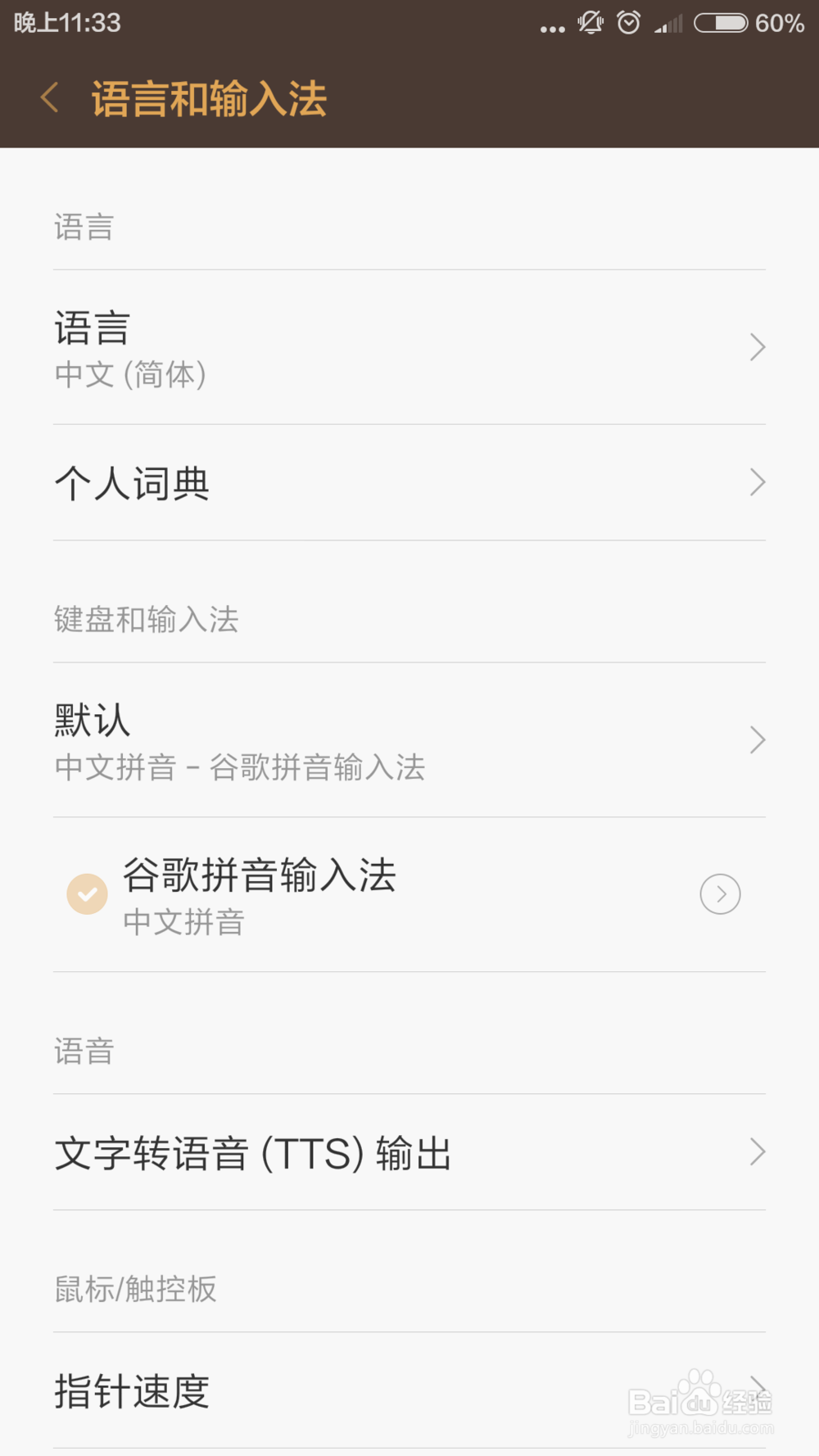Tap the signal strength icon
Viewport: 819px width, 1456px height.
[669, 26]
